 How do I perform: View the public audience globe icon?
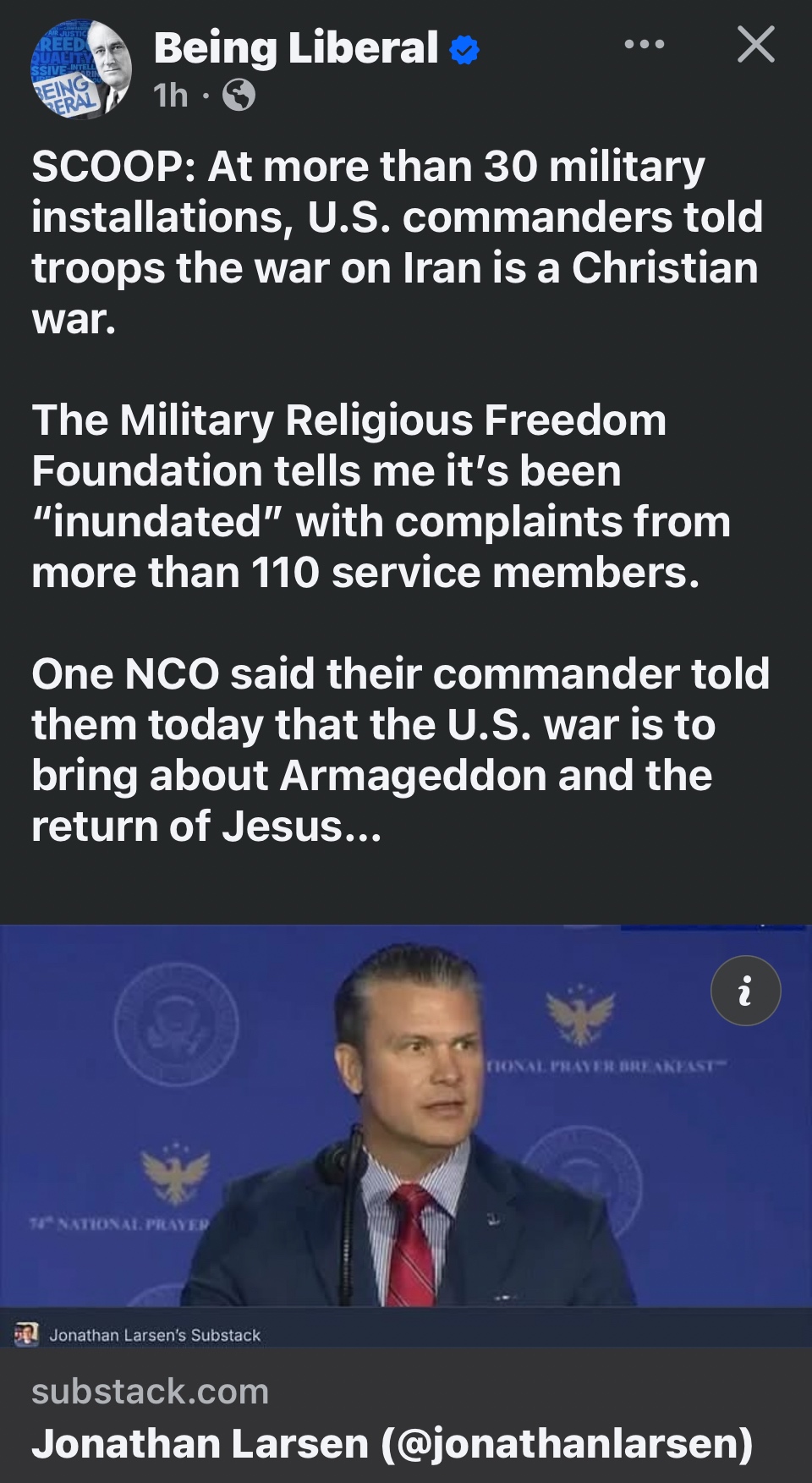click(239, 96)
